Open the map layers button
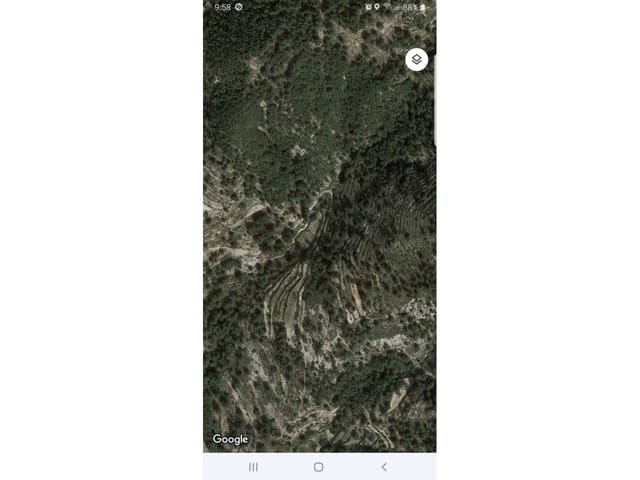Image resolution: width=640 pixels, height=480 pixels. 416,60
